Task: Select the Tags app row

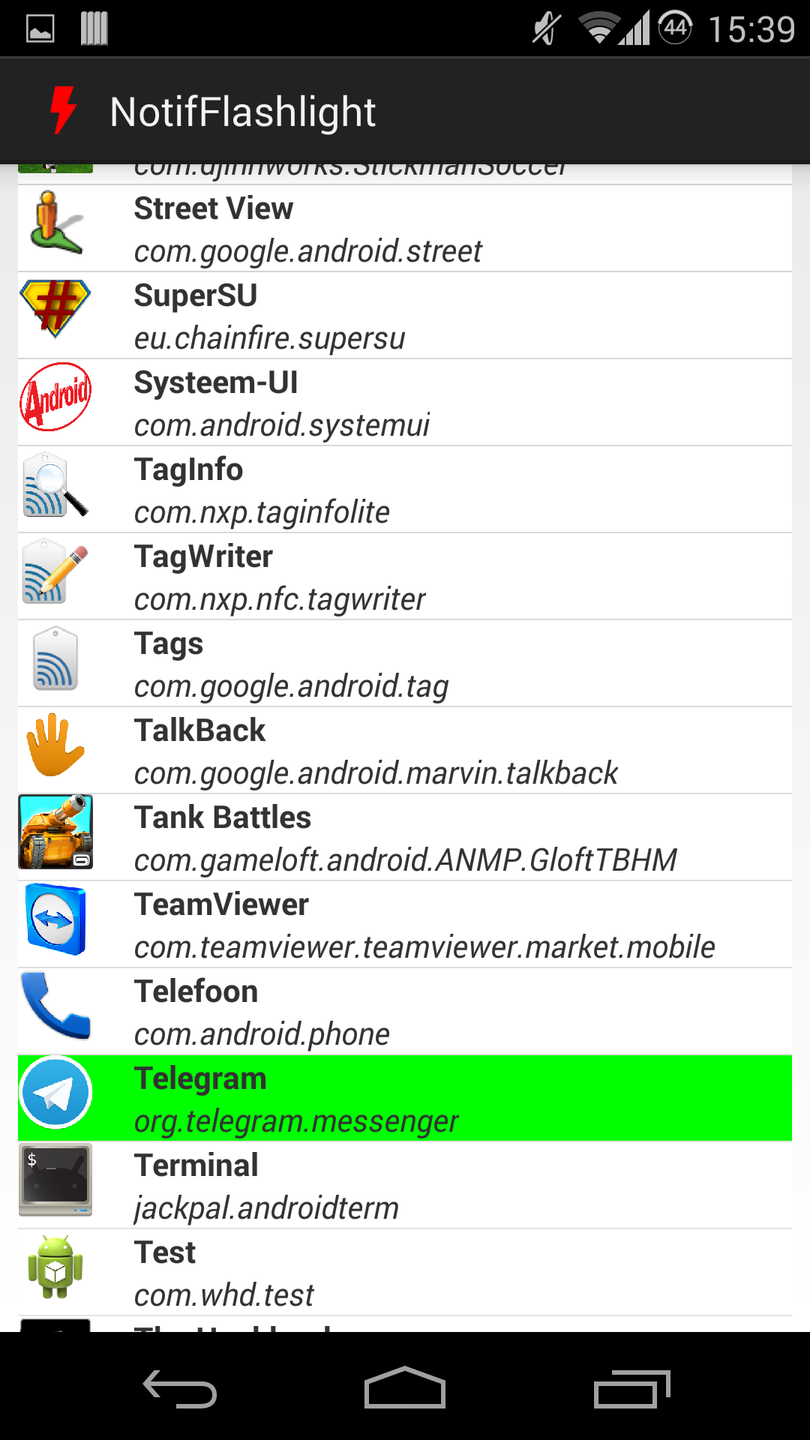Action: click(x=405, y=664)
